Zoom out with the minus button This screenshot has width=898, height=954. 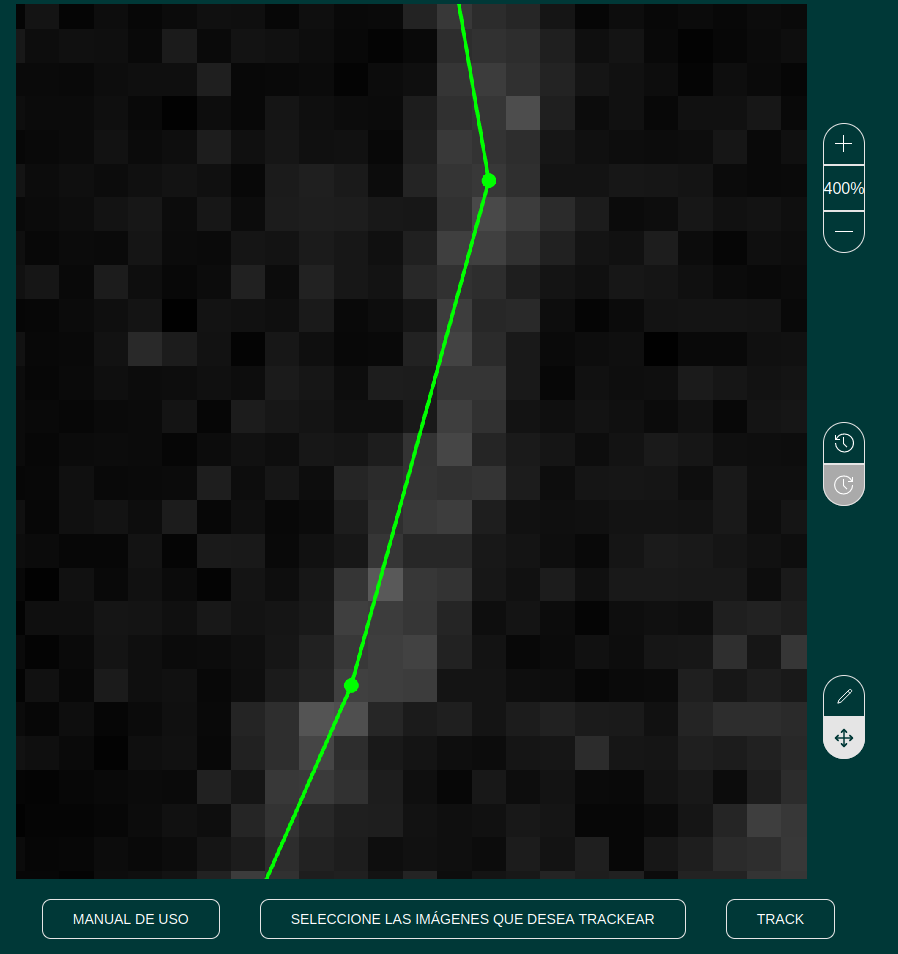coord(843,232)
